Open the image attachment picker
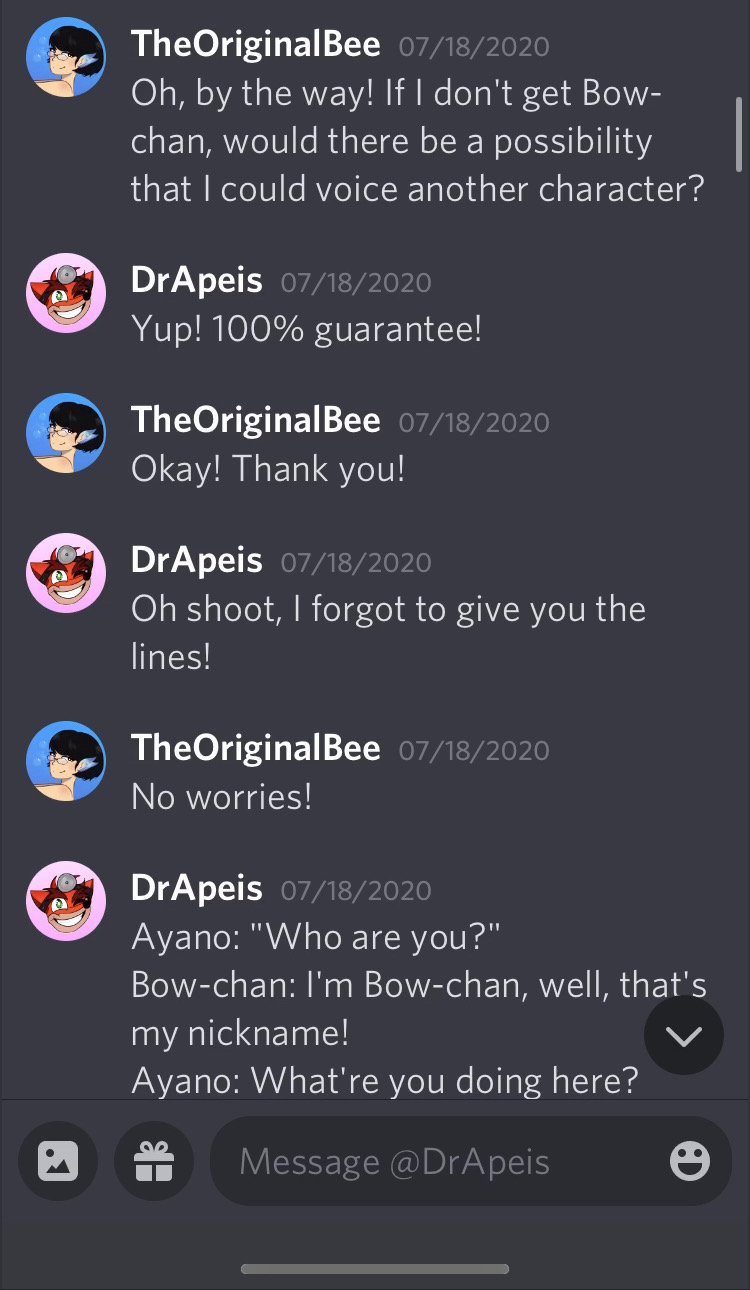The image size is (750, 1290). (58, 1161)
